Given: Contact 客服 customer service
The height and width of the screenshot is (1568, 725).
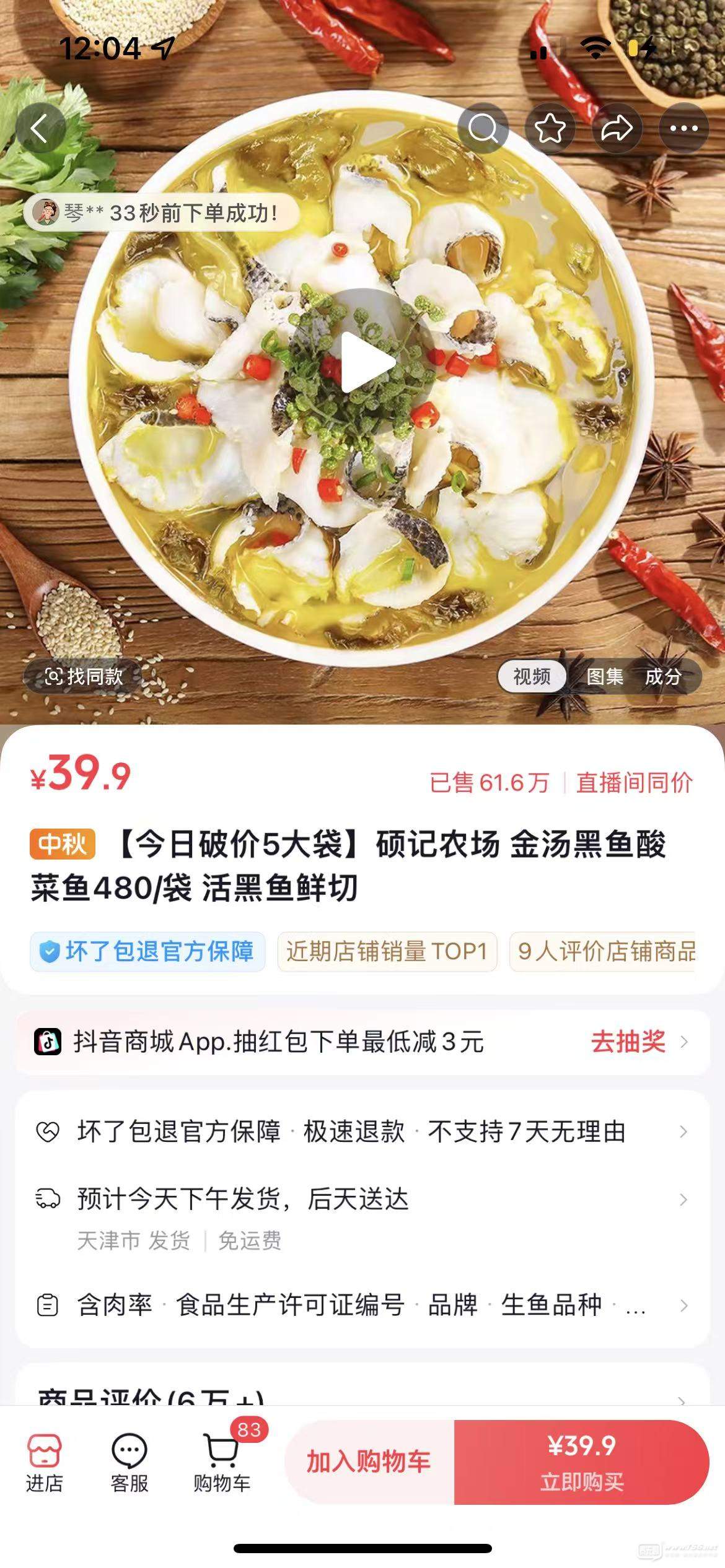Looking at the screenshot, I should tap(130, 1463).
